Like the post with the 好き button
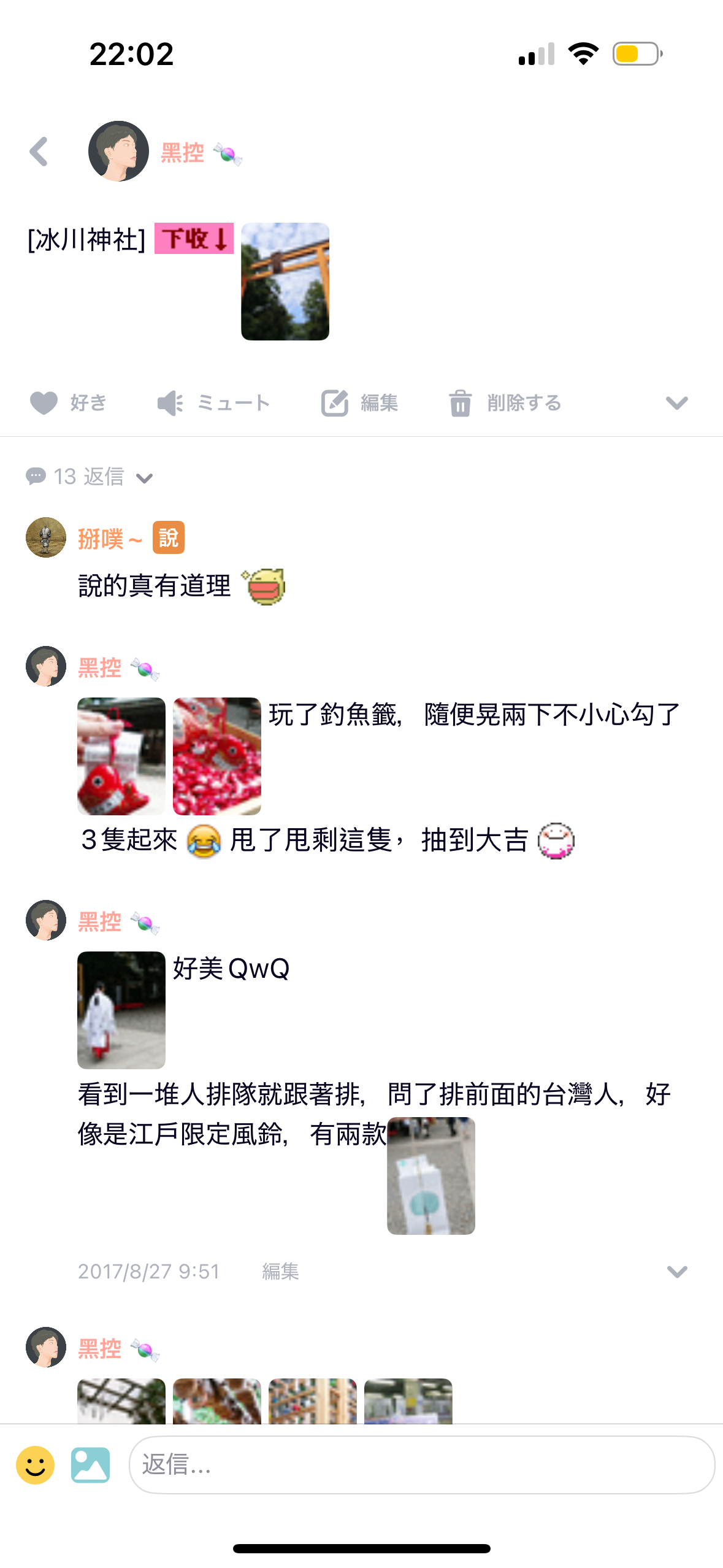Screen dimensions: 723x1568 point(68,403)
